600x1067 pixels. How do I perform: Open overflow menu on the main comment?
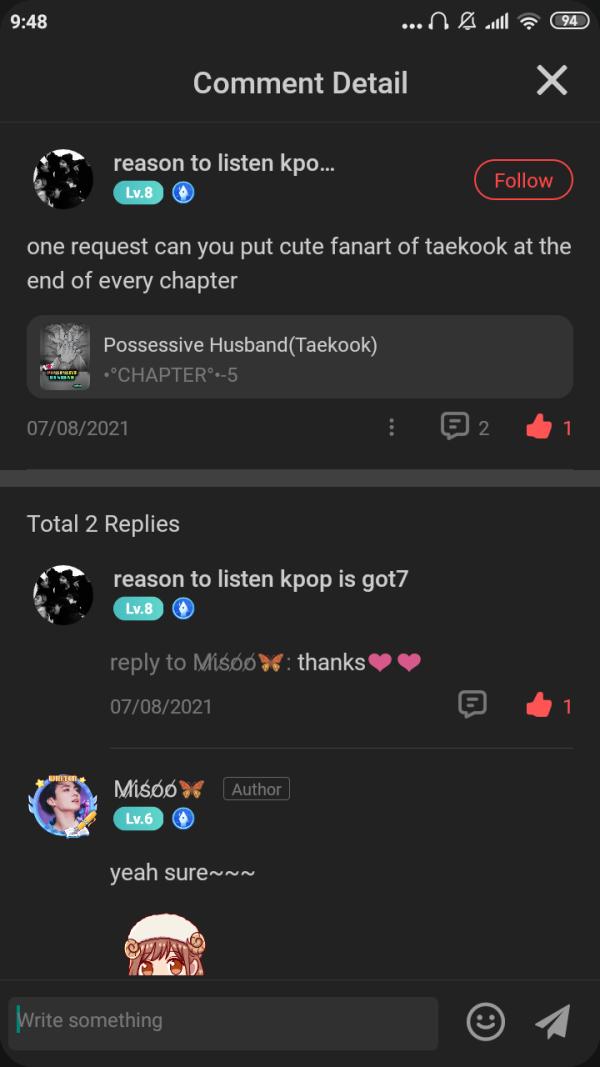[391, 428]
